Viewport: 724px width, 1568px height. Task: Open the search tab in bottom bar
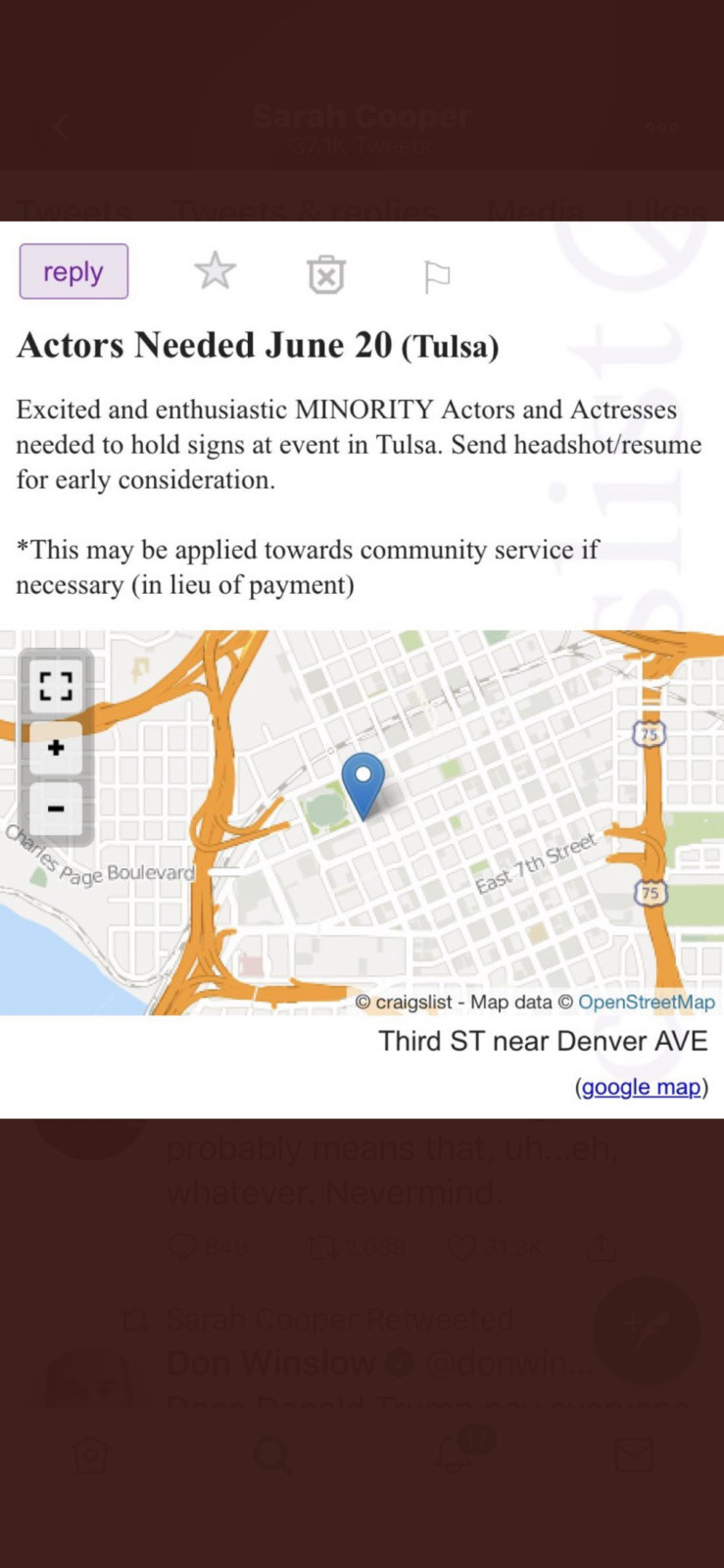pos(271,1454)
